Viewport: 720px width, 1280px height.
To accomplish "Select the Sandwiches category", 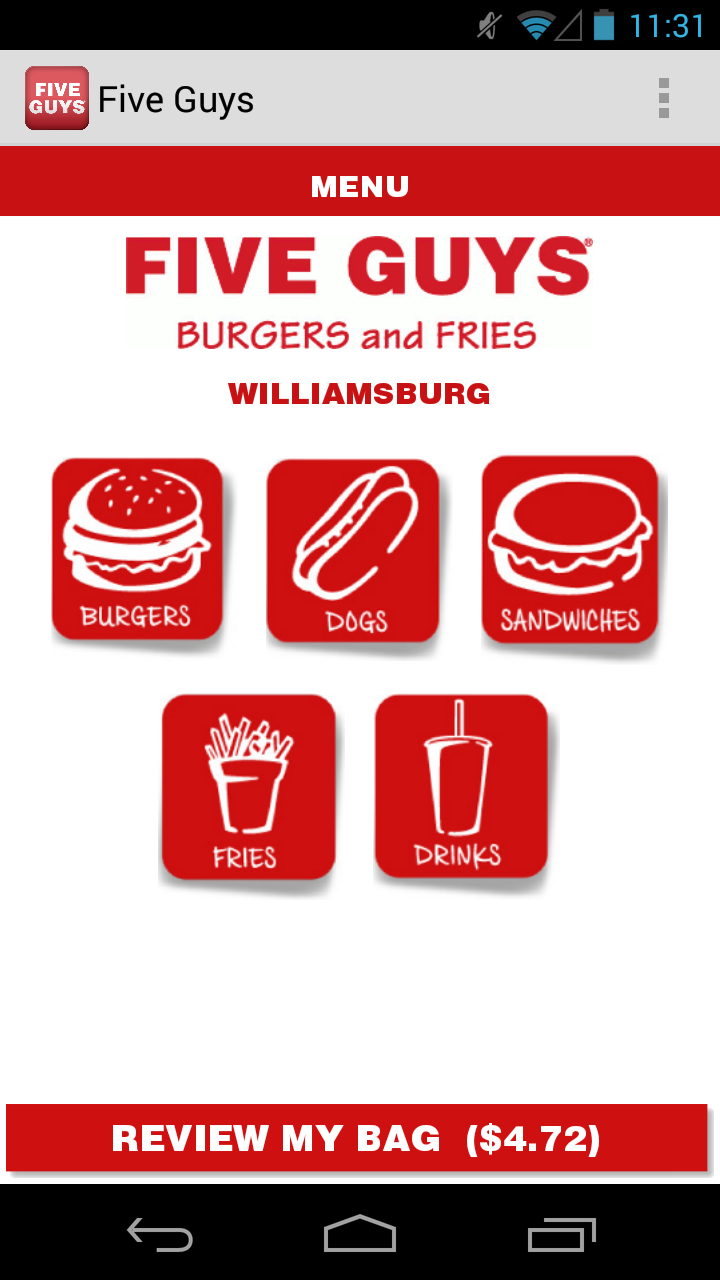I will pyautogui.click(x=570, y=551).
